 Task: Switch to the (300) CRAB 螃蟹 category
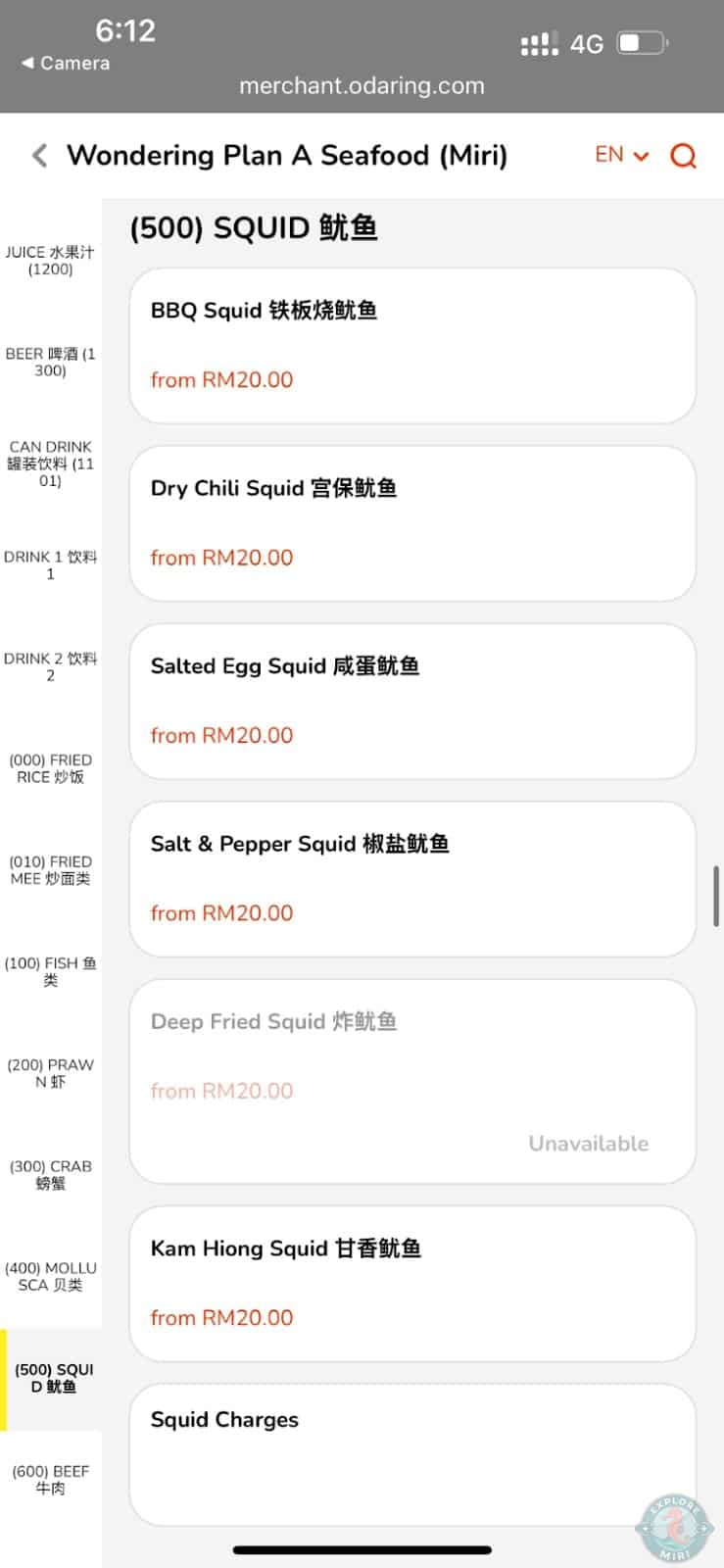pos(51,1174)
